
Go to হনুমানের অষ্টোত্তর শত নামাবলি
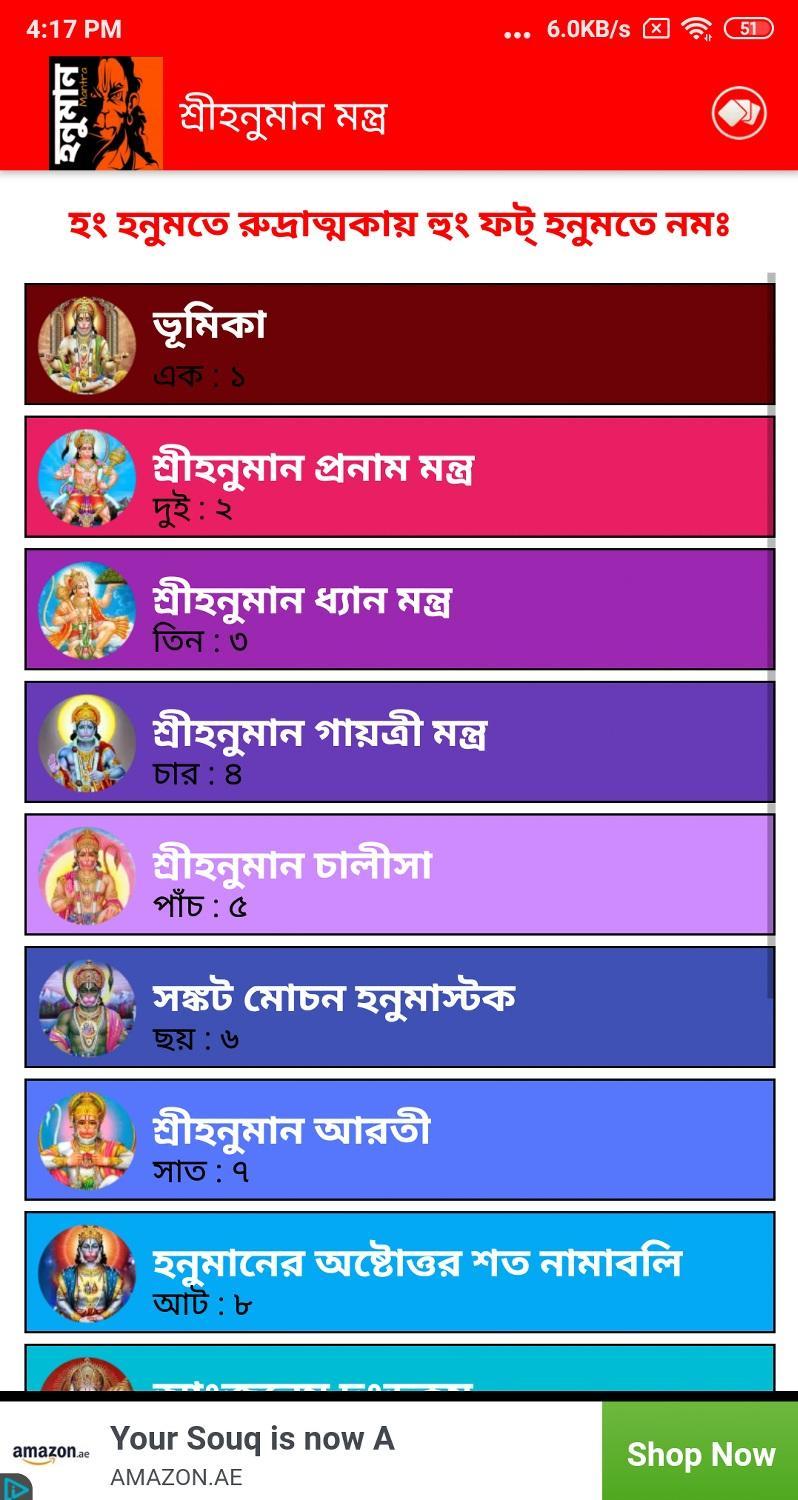click(x=399, y=1272)
